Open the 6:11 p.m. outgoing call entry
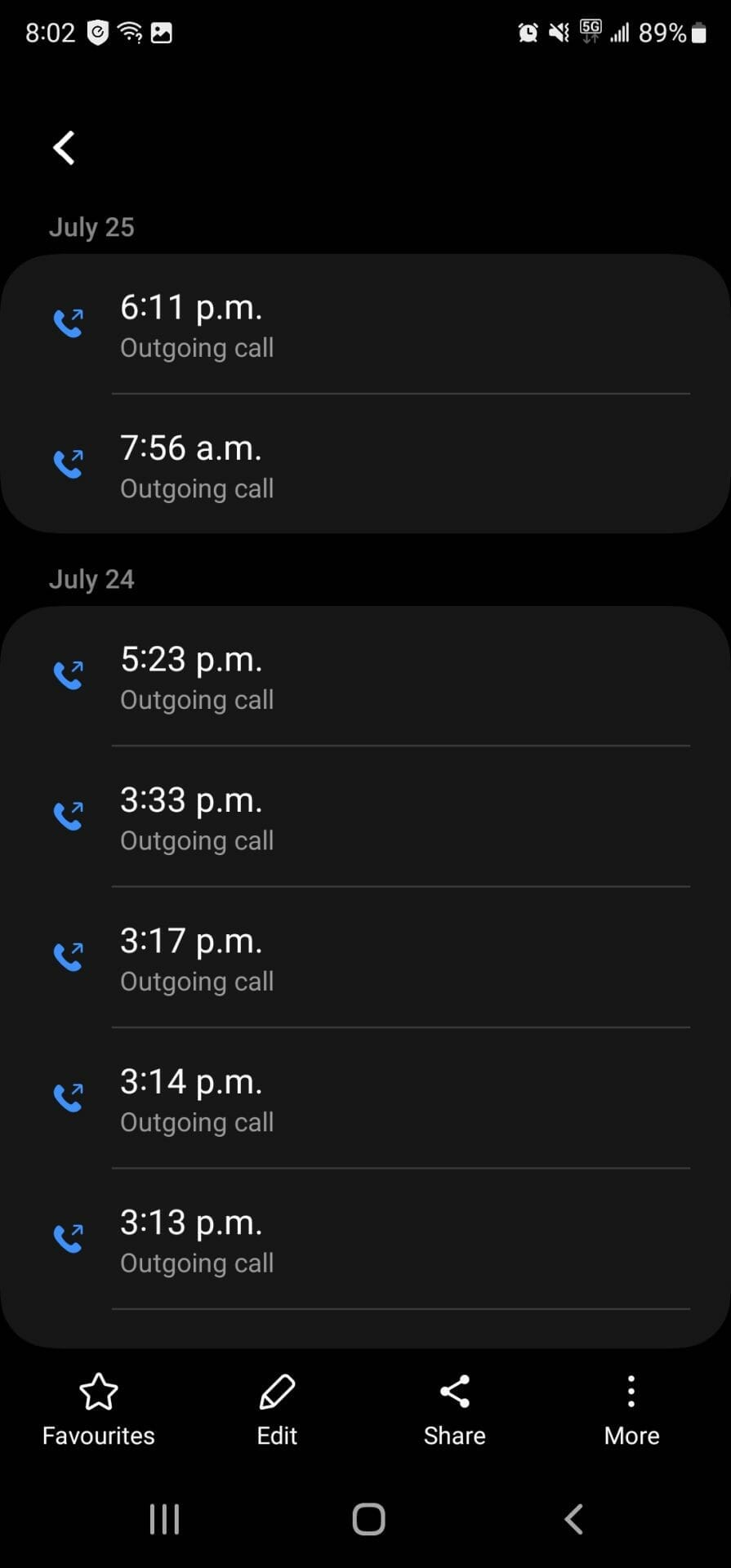The height and width of the screenshot is (1568, 731). click(365, 324)
